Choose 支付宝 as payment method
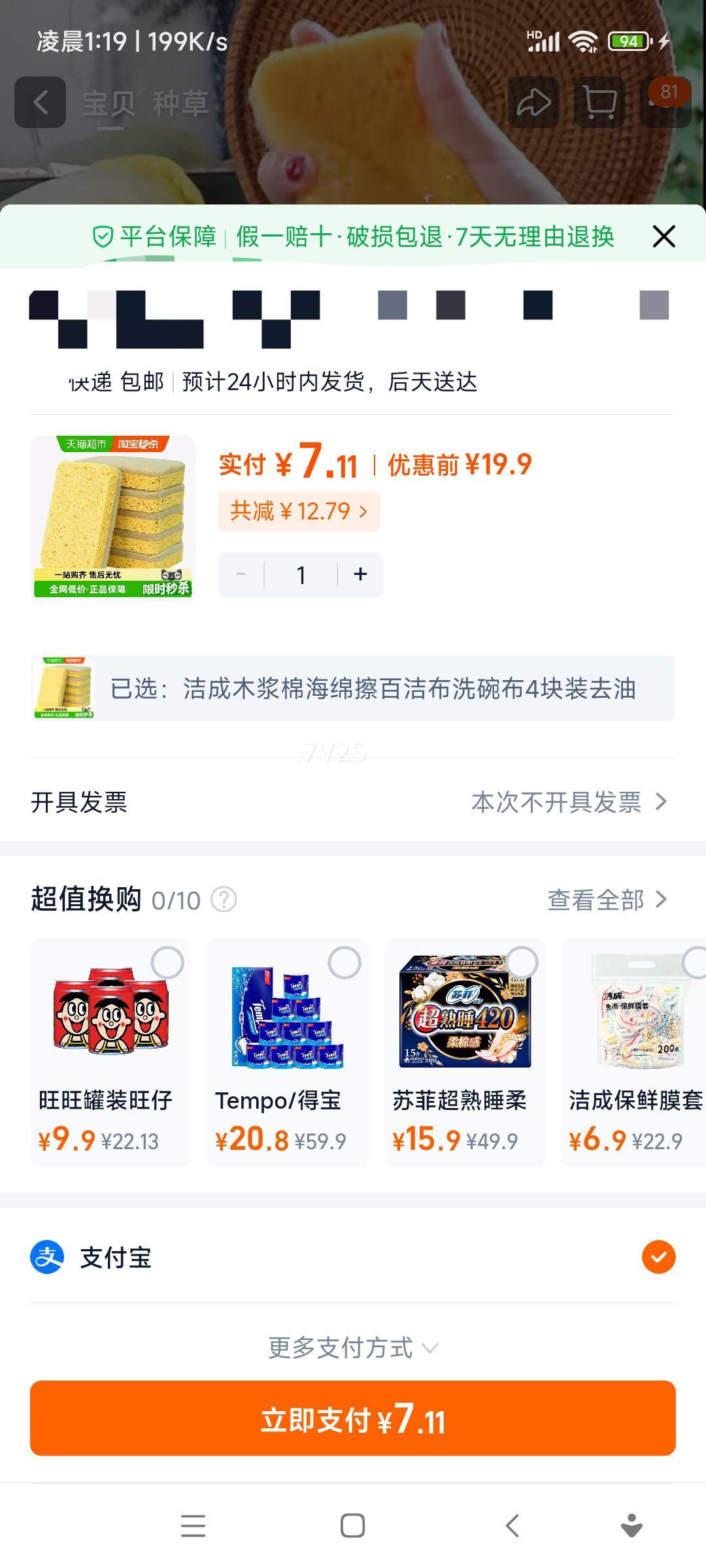 tap(658, 1257)
